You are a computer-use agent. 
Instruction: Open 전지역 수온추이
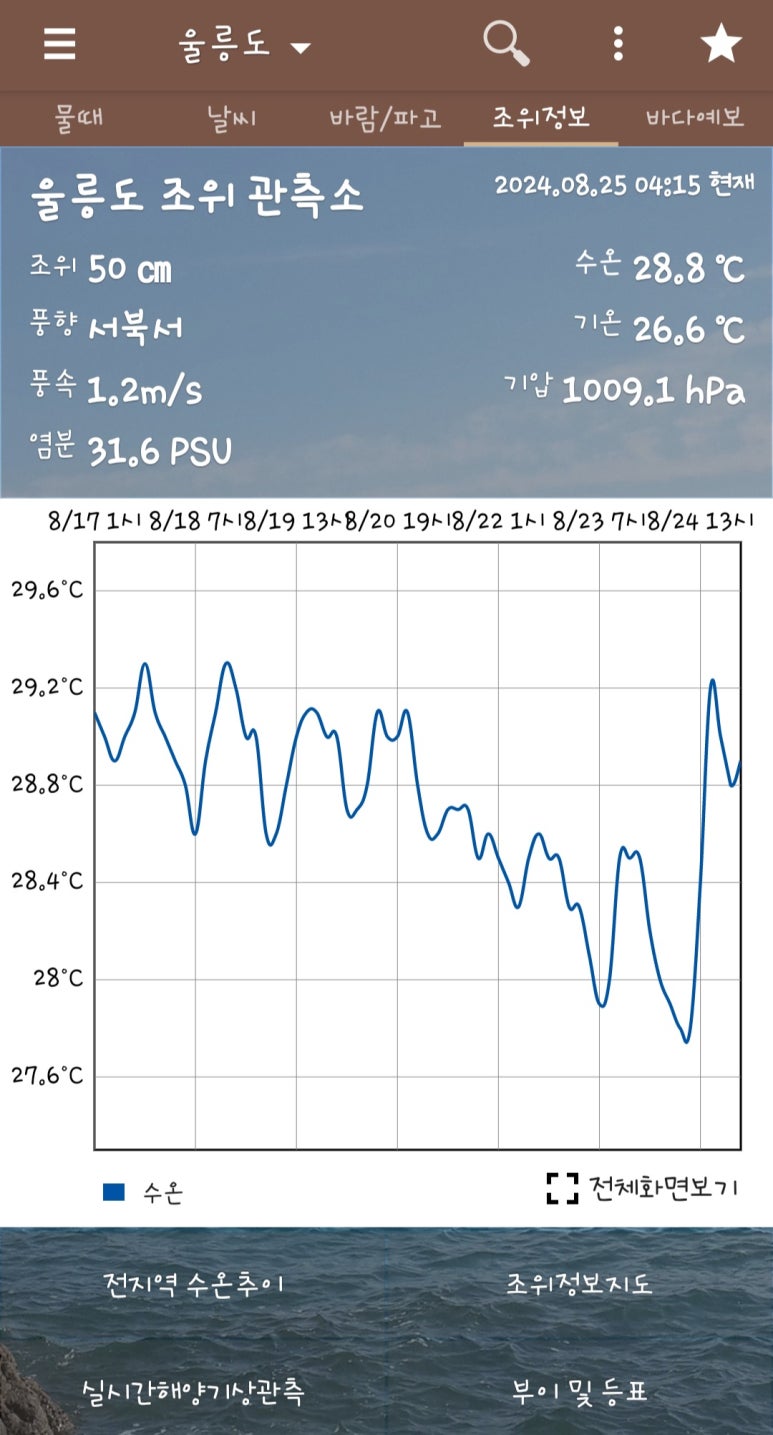click(x=194, y=1284)
